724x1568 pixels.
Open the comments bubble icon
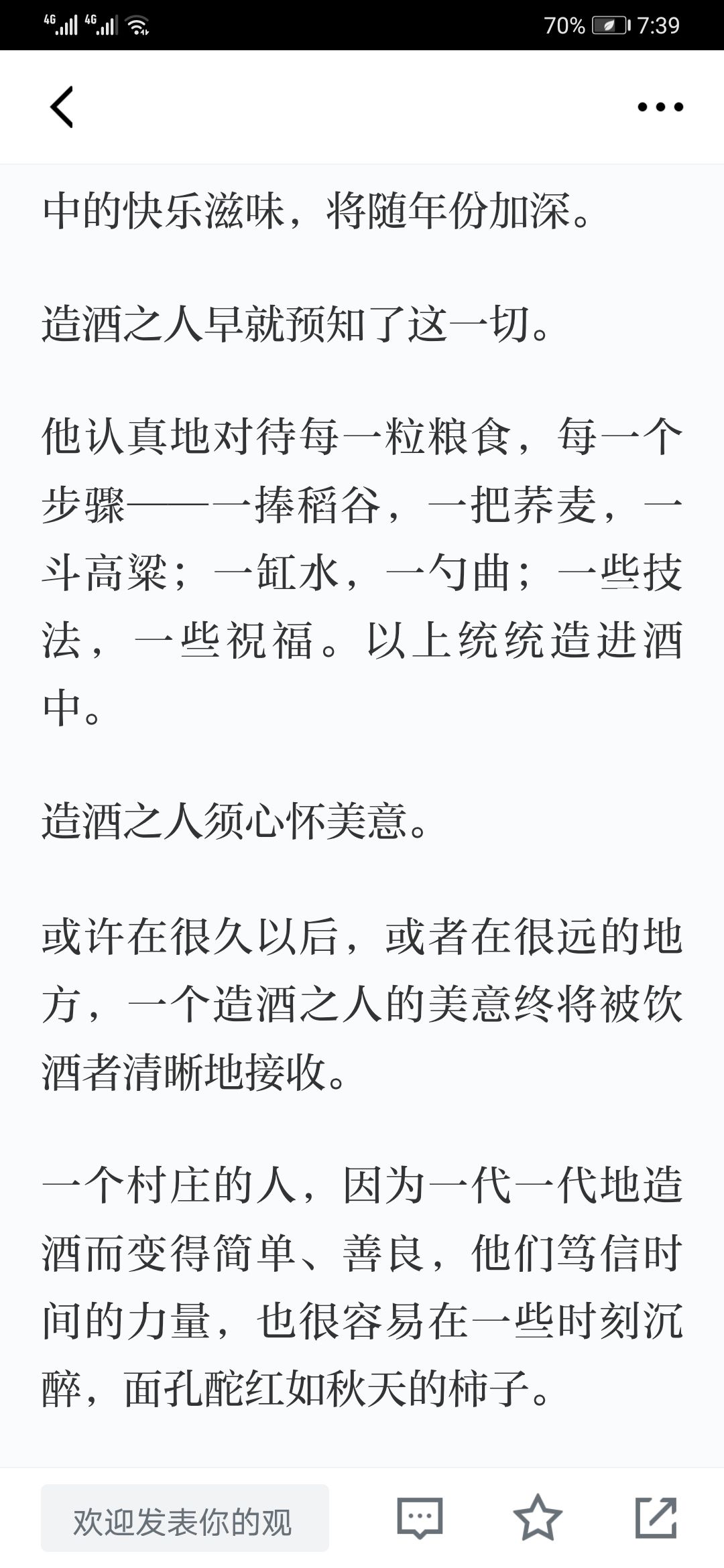(420, 1518)
